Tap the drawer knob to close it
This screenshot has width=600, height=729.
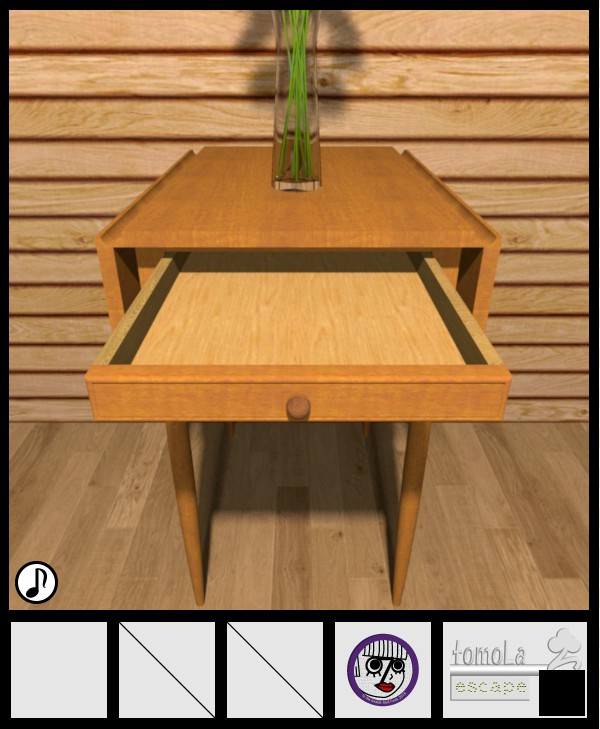(298, 407)
